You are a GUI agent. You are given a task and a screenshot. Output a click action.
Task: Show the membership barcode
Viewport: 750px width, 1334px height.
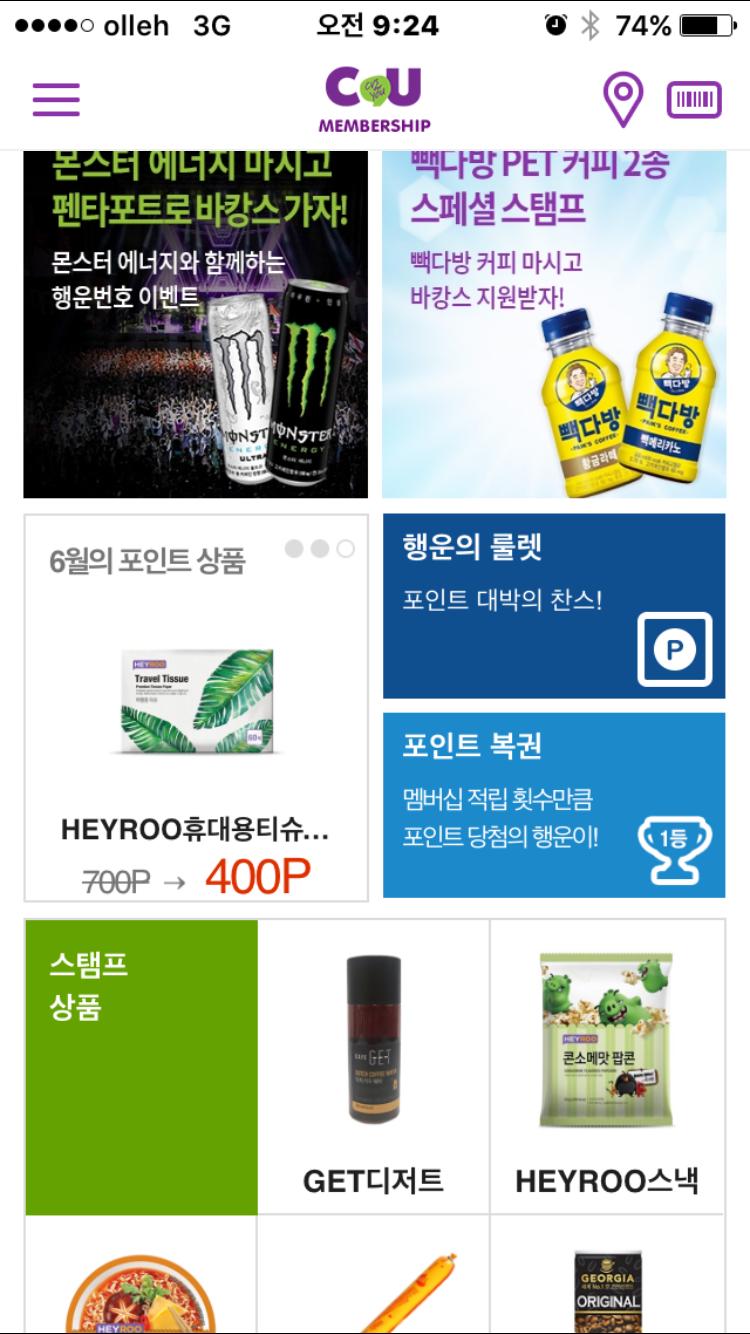[694, 99]
